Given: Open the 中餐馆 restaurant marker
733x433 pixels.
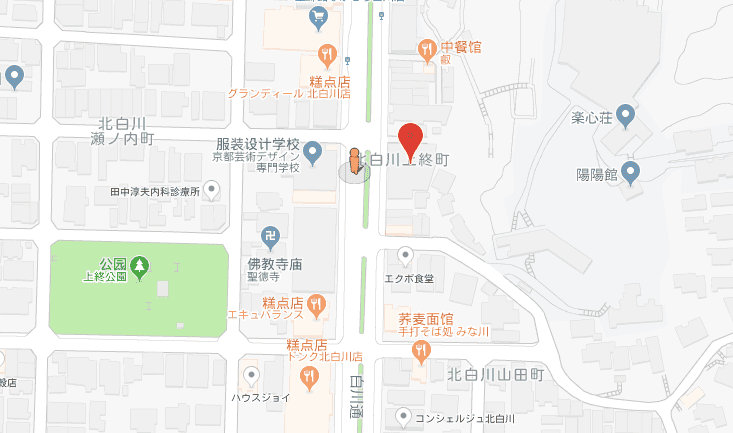Looking at the screenshot, I should point(427,49).
